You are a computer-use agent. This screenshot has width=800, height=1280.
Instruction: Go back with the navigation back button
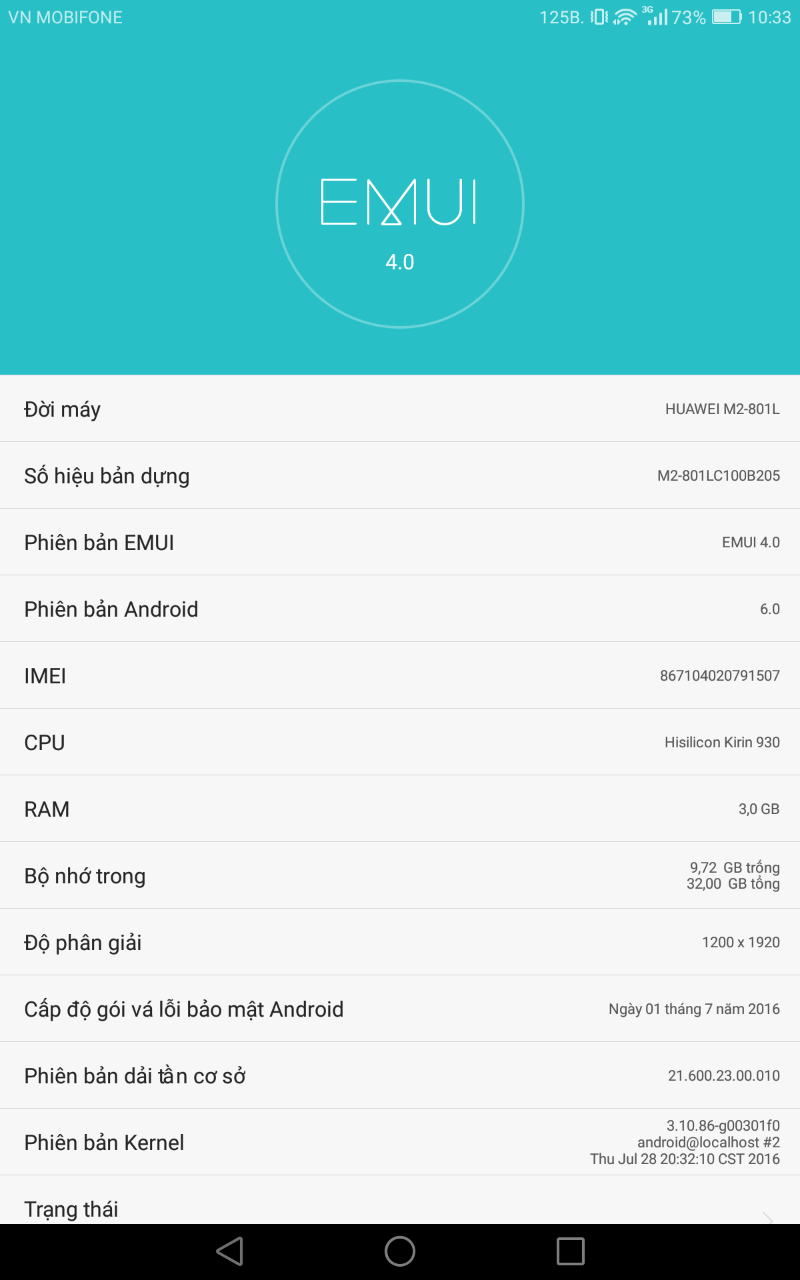[x=230, y=1251]
